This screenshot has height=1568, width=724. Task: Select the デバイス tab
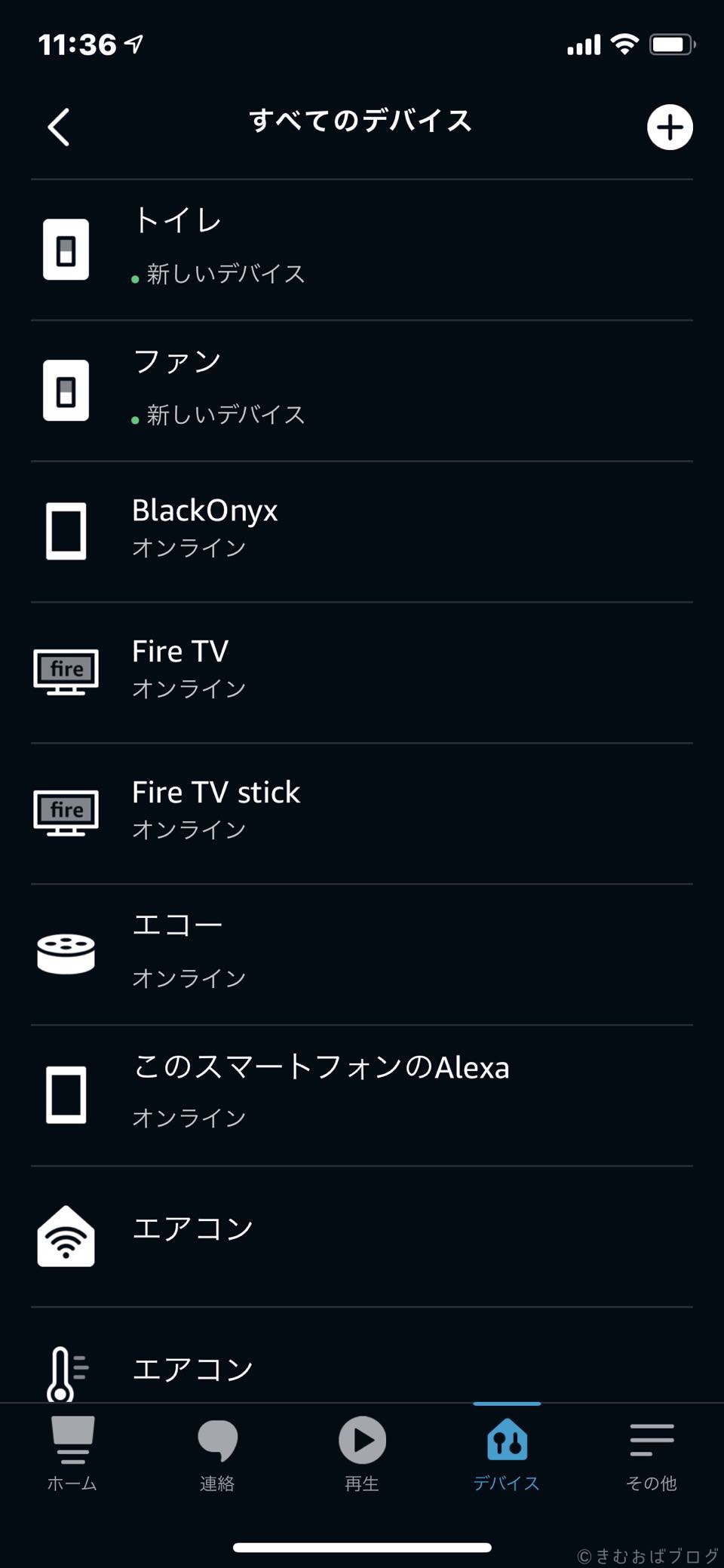(x=507, y=1454)
